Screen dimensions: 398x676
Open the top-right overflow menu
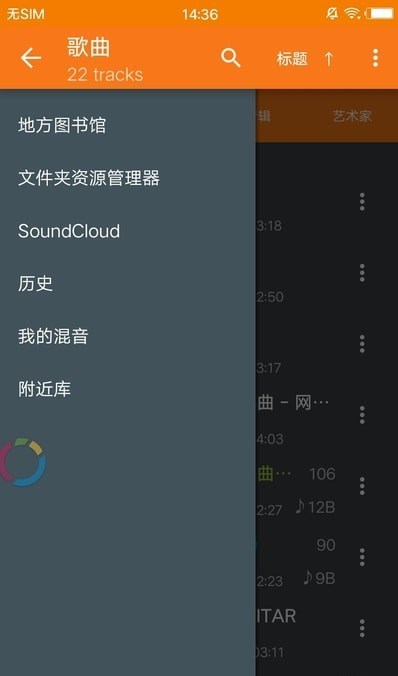(x=376, y=58)
